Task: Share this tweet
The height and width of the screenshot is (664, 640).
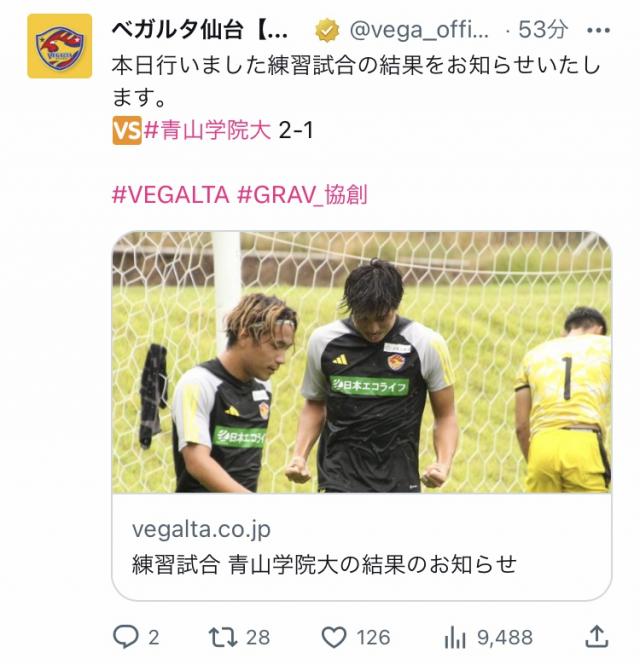Action: 595,636
